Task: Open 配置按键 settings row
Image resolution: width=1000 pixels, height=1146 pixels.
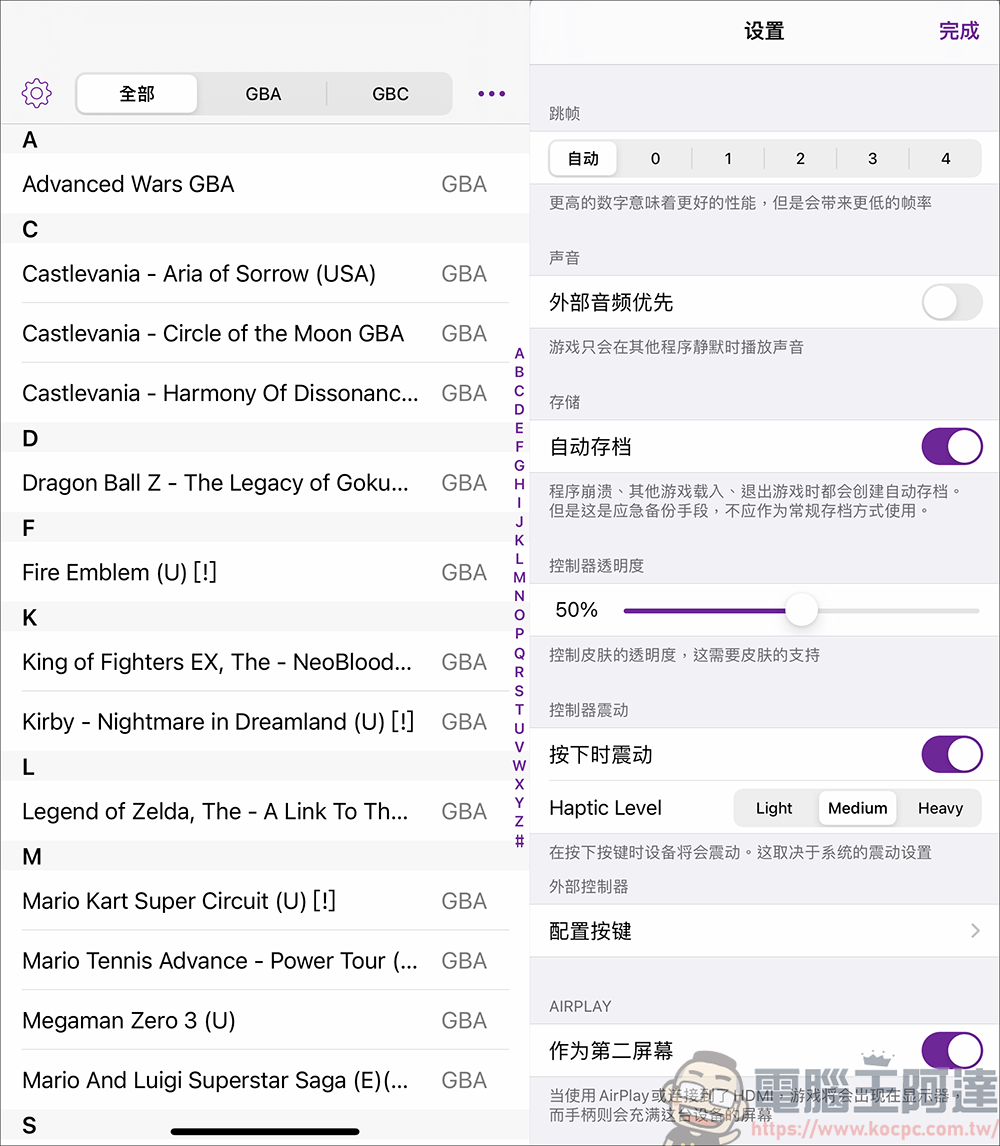Action: (x=765, y=931)
